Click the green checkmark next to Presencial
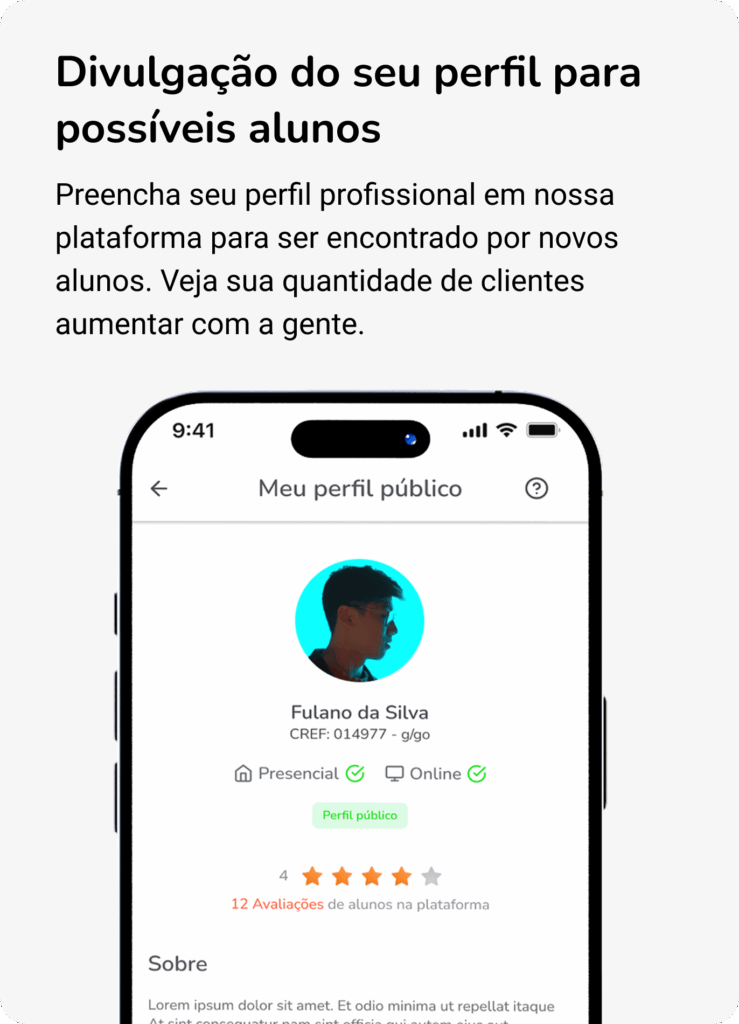This screenshot has height=1024, width=739. 357,774
